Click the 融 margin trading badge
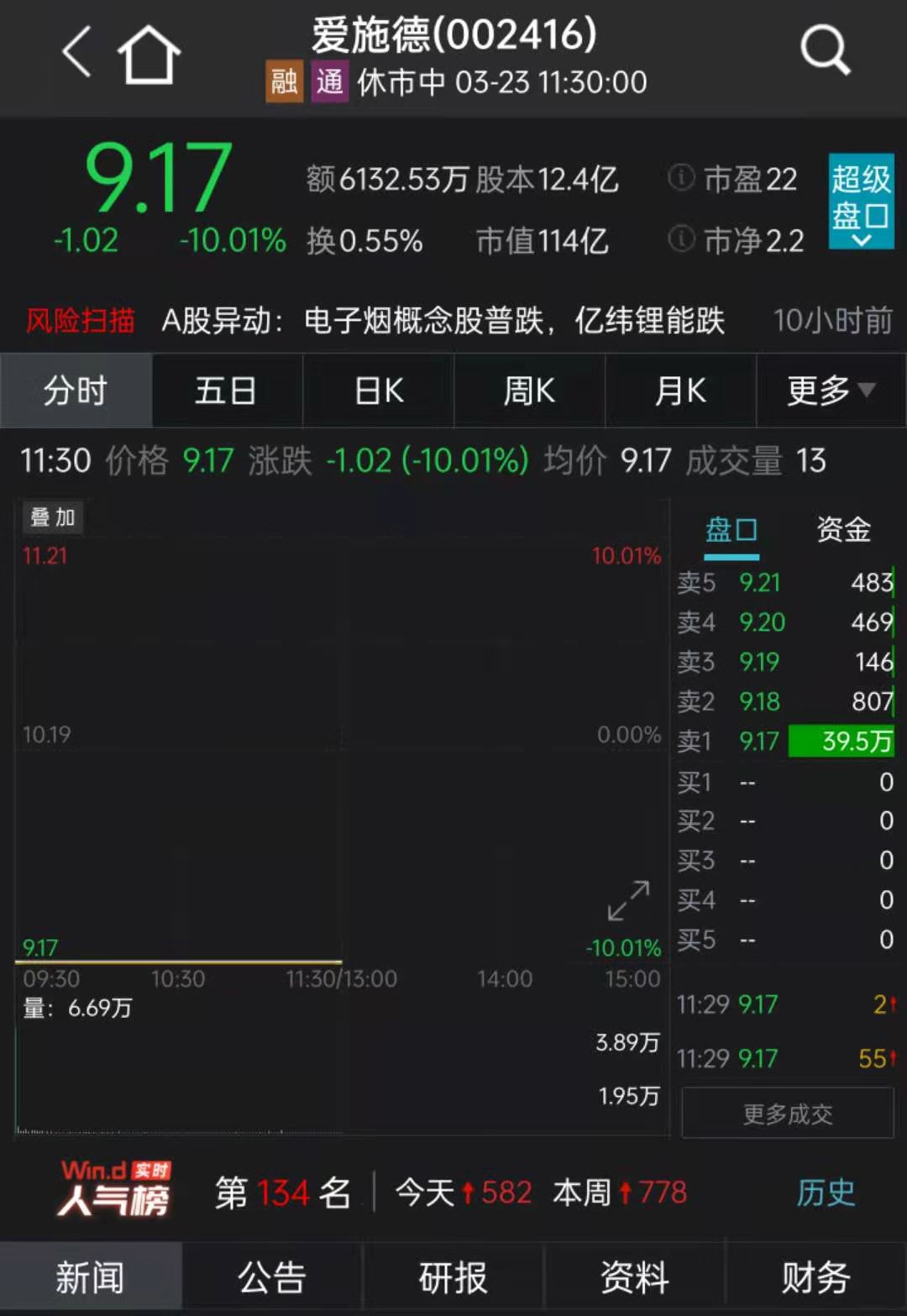Viewport: 907px width, 1316px height. click(283, 82)
